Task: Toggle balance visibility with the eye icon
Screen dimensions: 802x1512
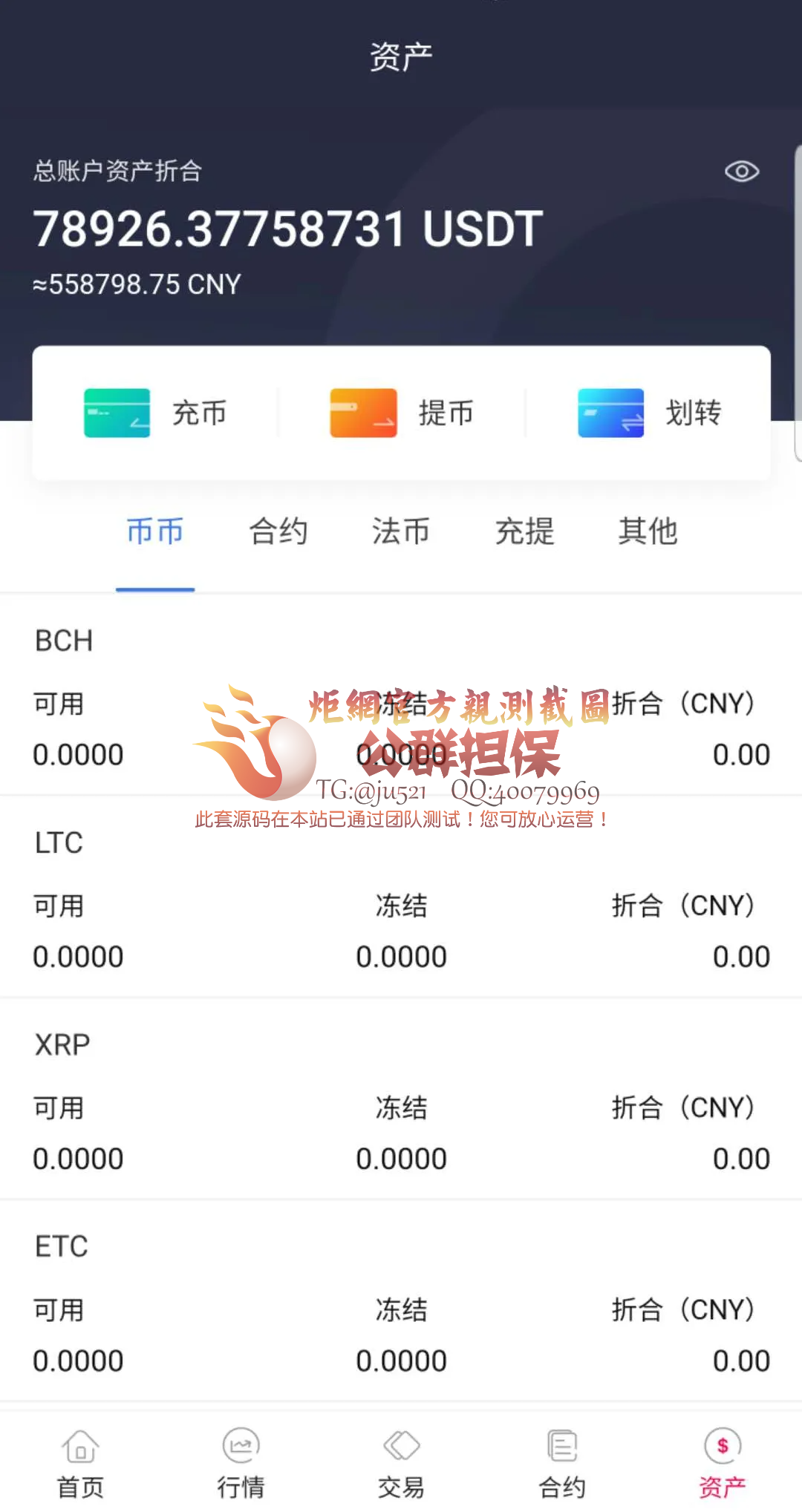Action: pos(741,171)
